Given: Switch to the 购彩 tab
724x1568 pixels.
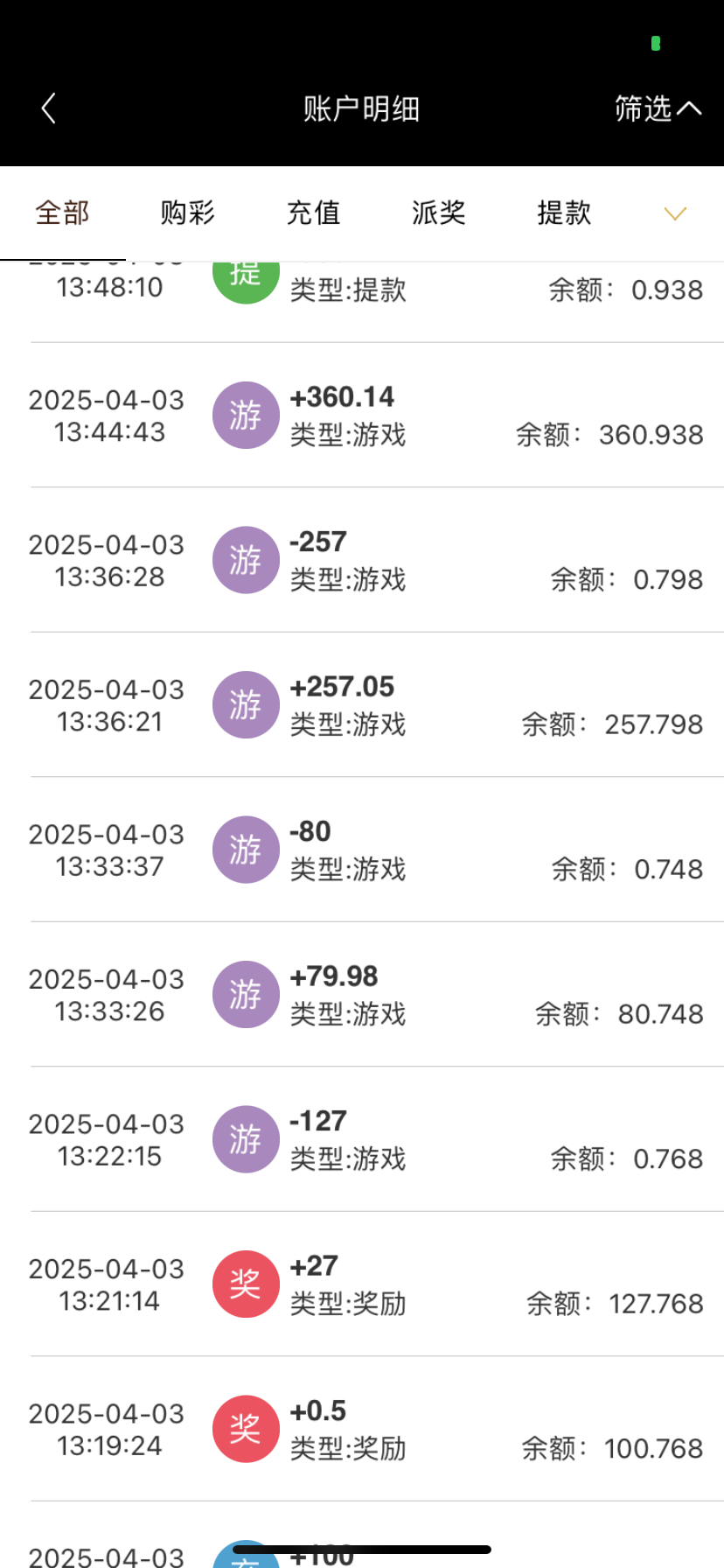Looking at the screenshot, I should pos(187,213).
